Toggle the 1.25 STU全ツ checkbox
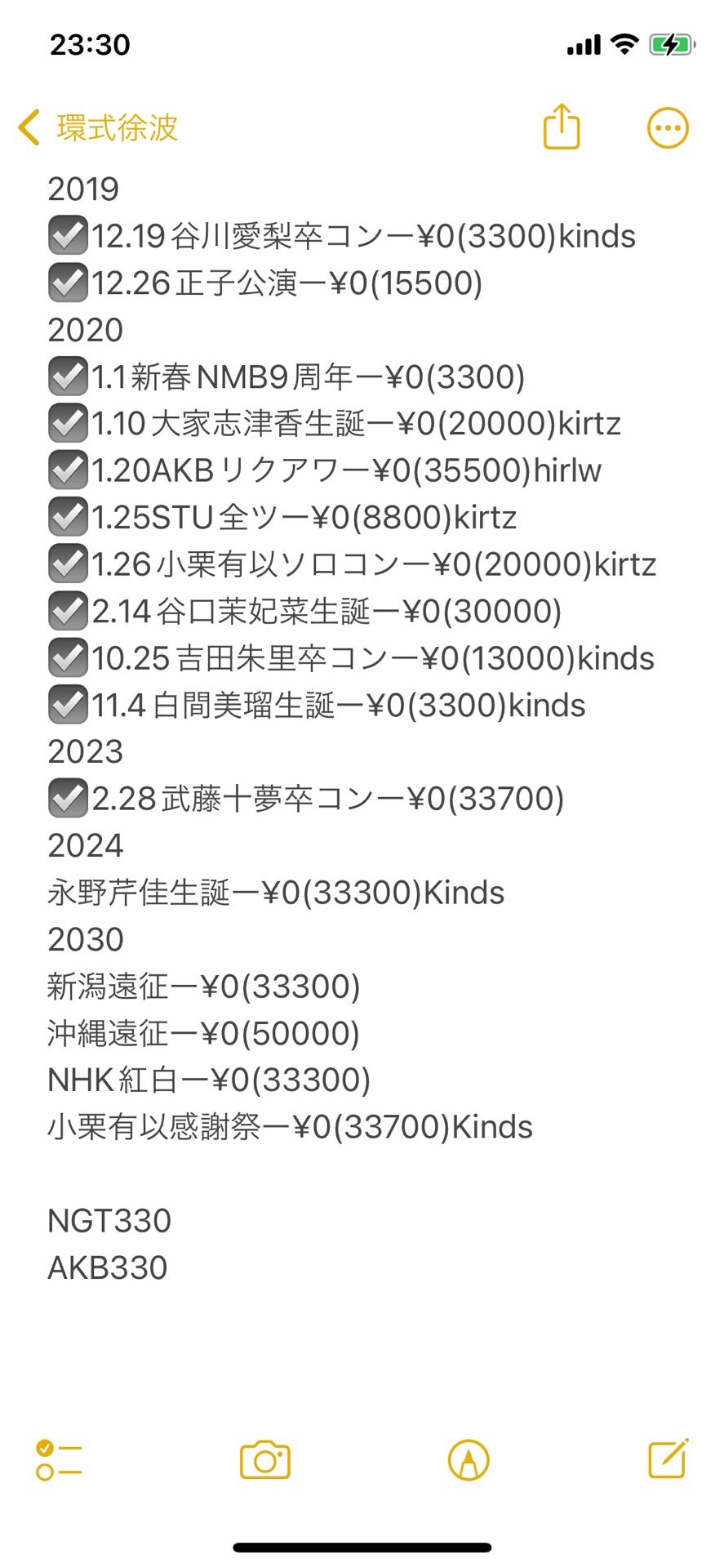The width and height of the screenshot is (724, 1568). pyautogui.click(x=68, y=518)
